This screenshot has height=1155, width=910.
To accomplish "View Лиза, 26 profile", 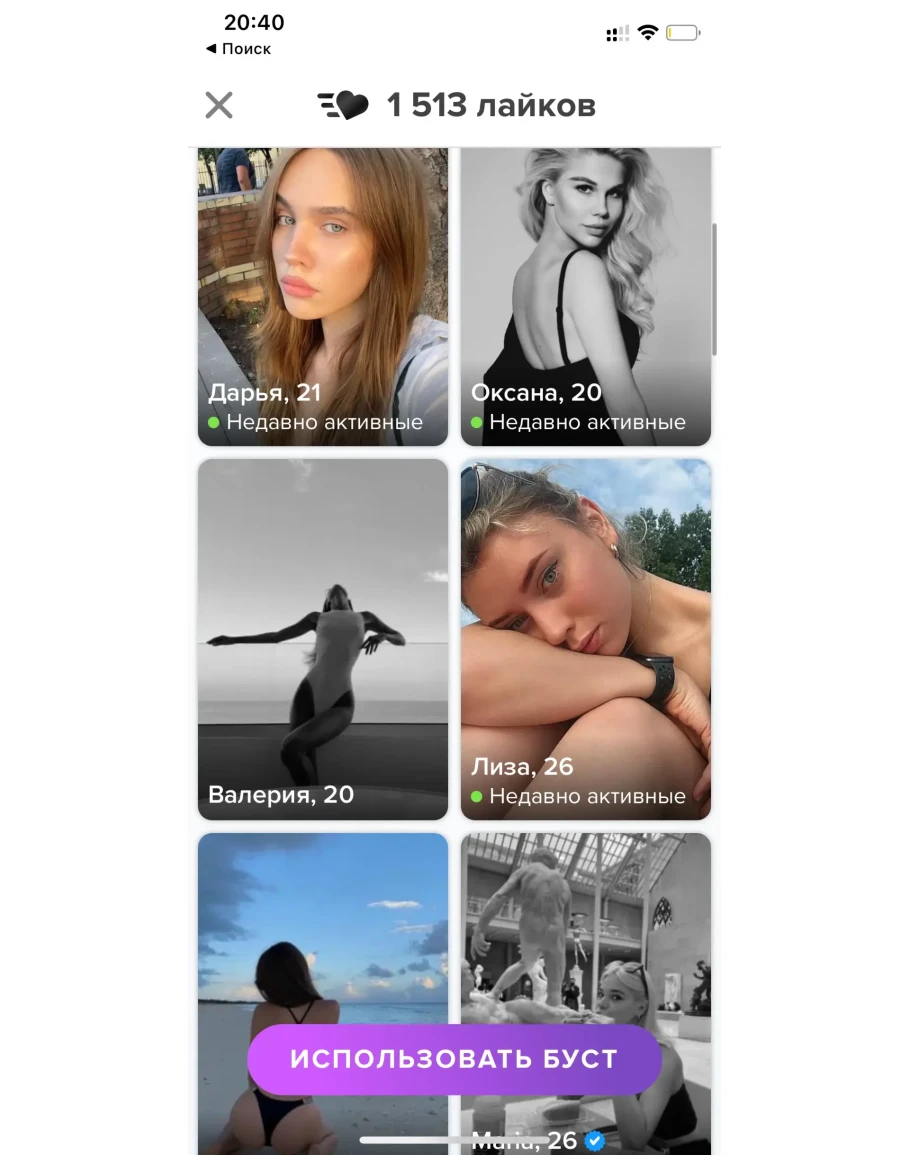I will [x=585, y=639].
